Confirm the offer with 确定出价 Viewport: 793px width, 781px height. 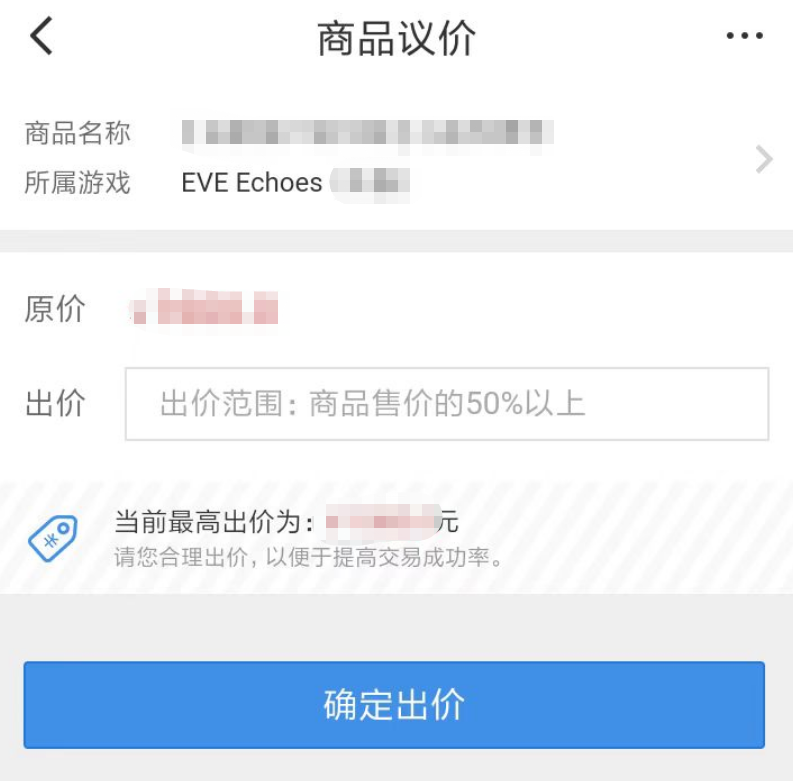click(394, 704)
